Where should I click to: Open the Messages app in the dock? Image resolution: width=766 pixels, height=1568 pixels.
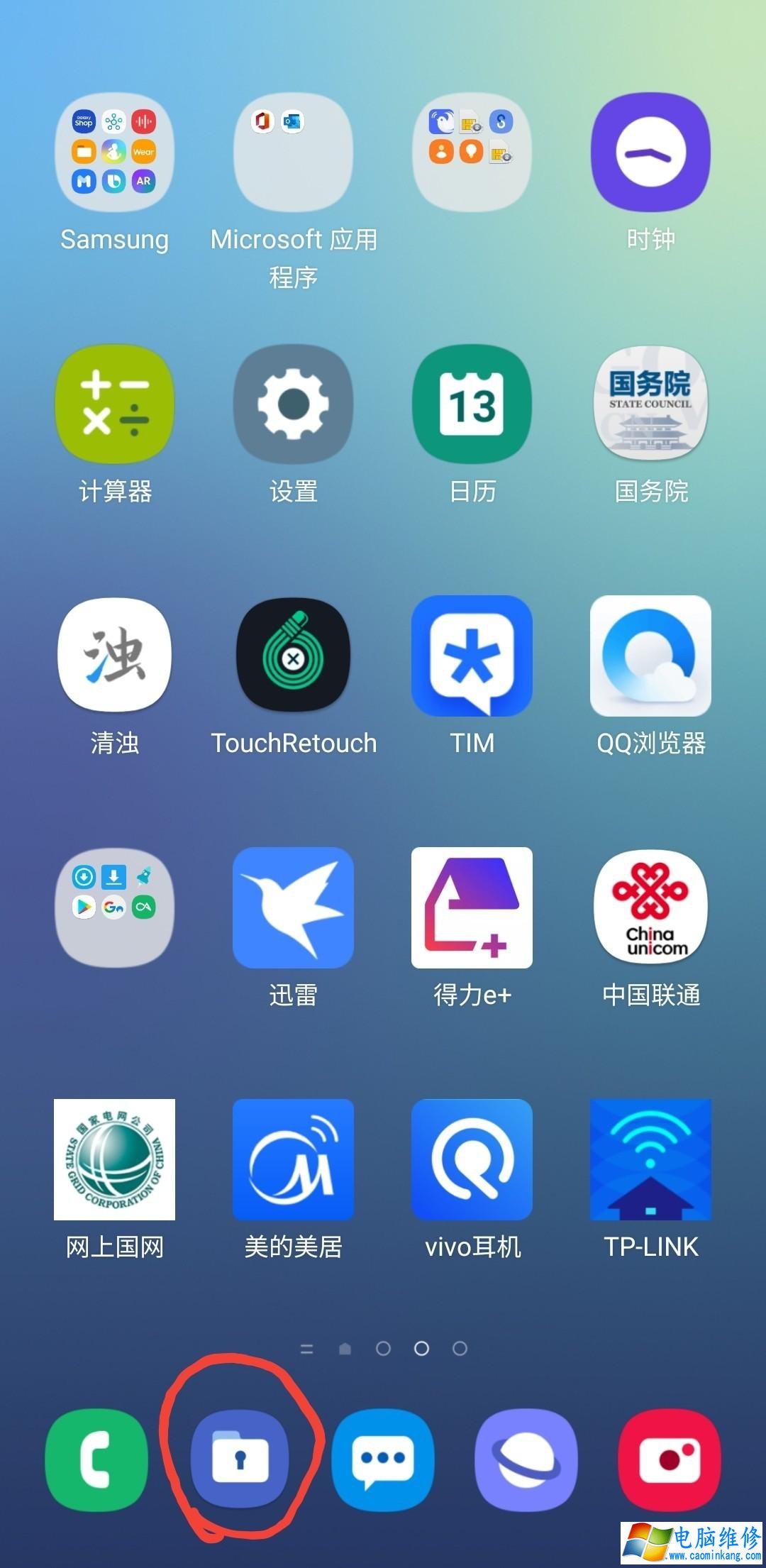(383, 1459)
